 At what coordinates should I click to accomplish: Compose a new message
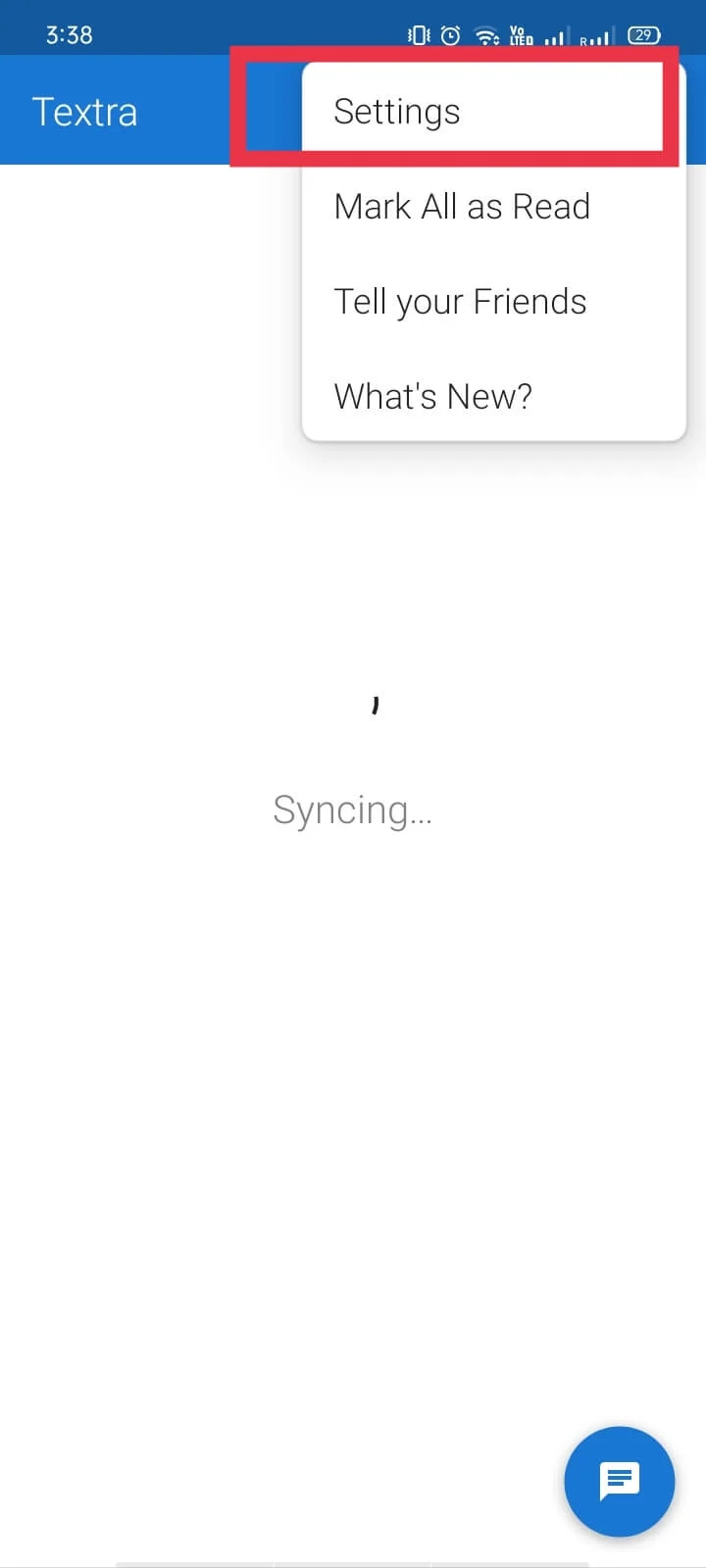[x=619, y=1481]
